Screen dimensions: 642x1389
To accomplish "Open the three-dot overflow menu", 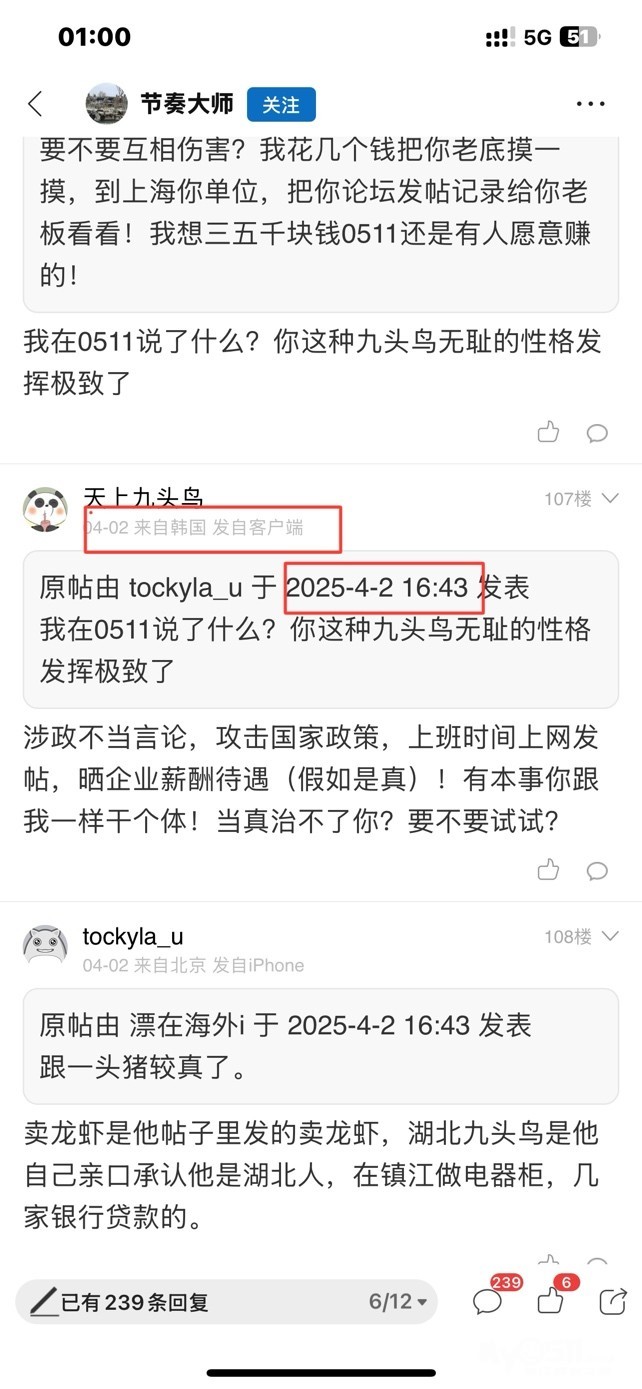I will pyautogui.click(x=590, y=104).
